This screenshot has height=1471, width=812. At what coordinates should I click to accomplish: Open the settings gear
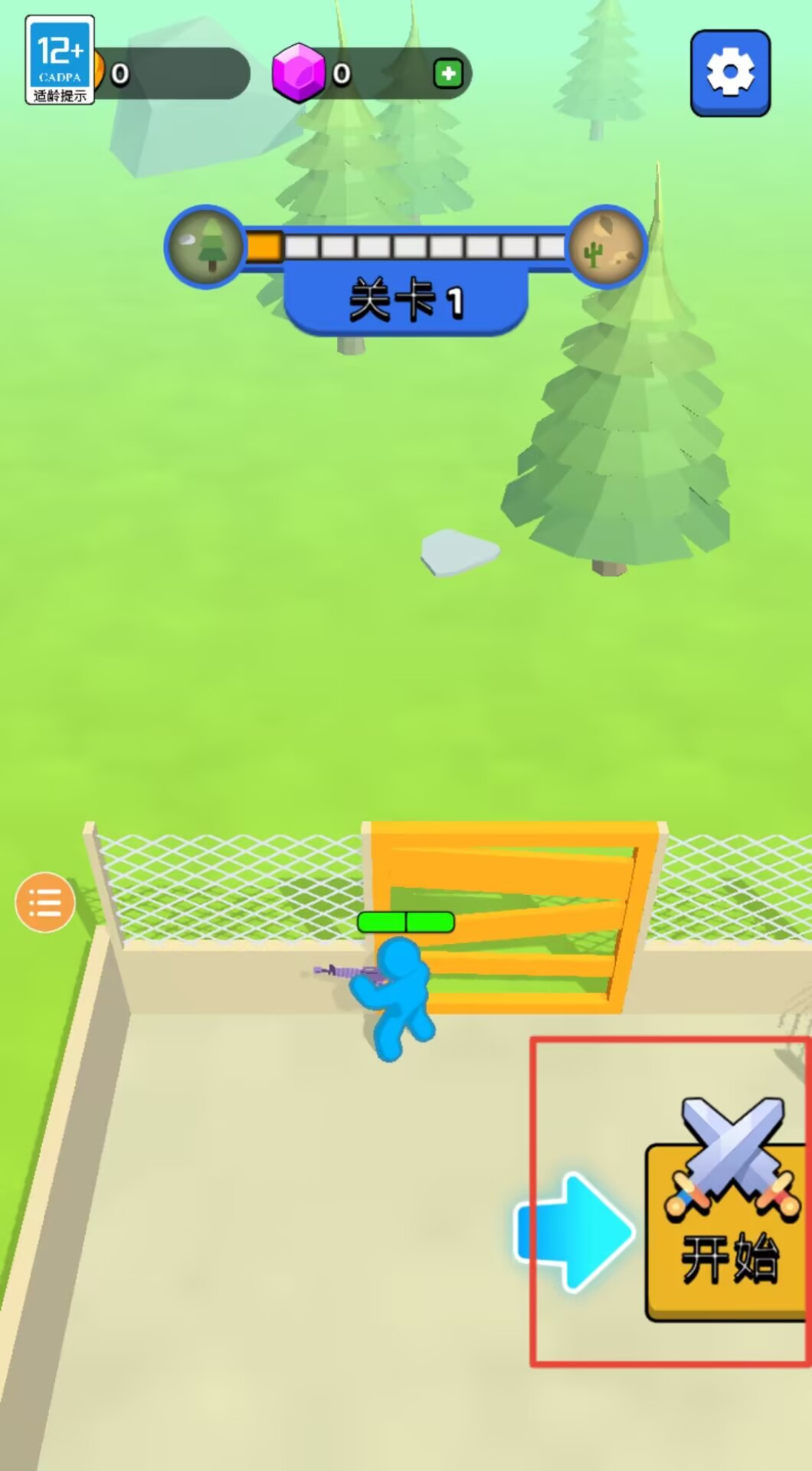pyautogui.click(x=730, y=74)
